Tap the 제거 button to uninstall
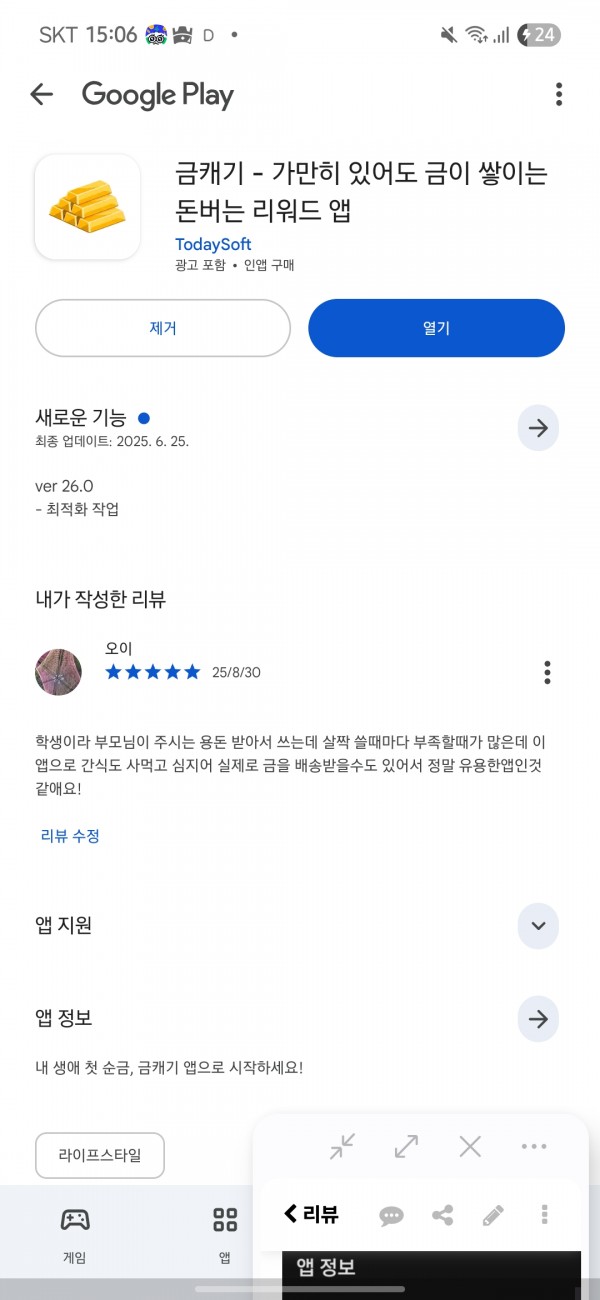 click(163, 328)
